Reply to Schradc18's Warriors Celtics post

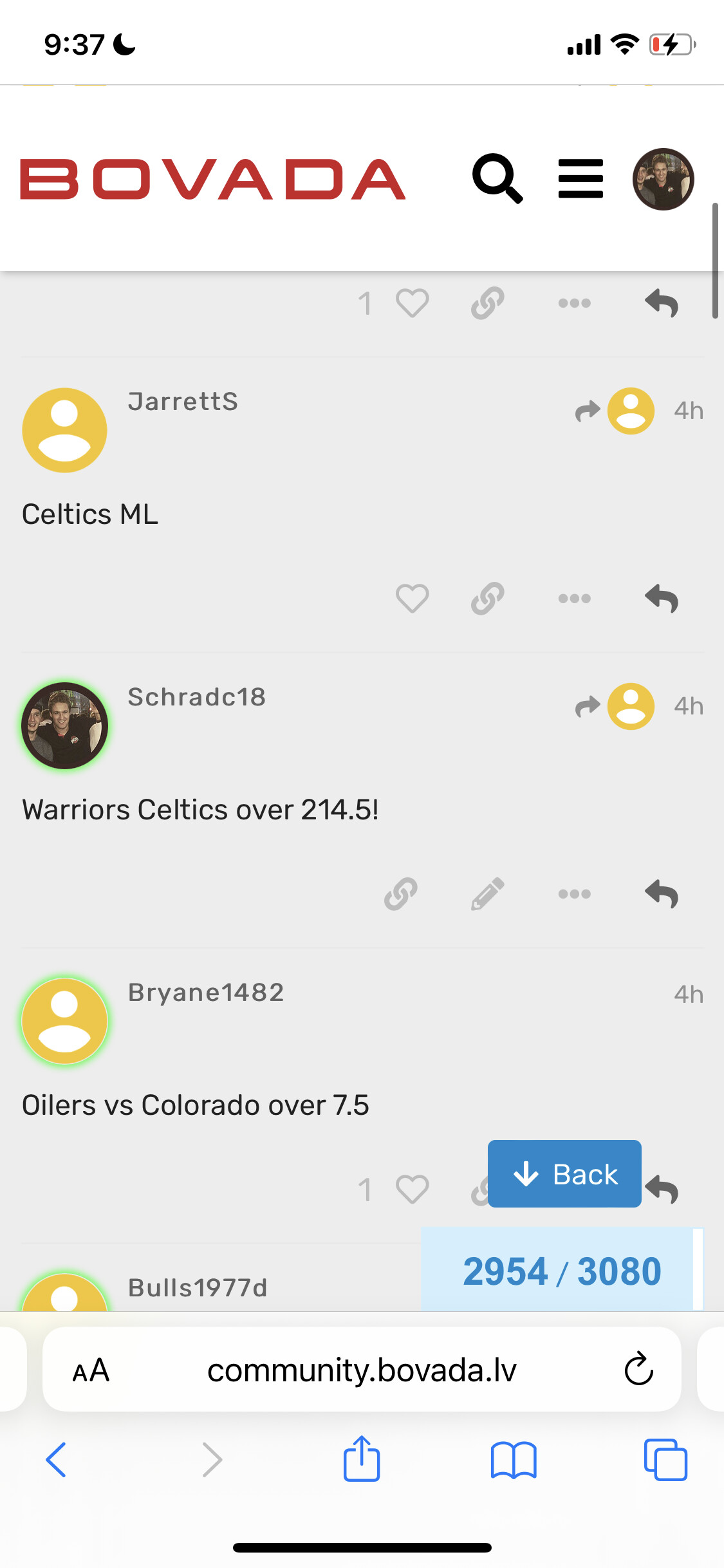coord(662,894)
